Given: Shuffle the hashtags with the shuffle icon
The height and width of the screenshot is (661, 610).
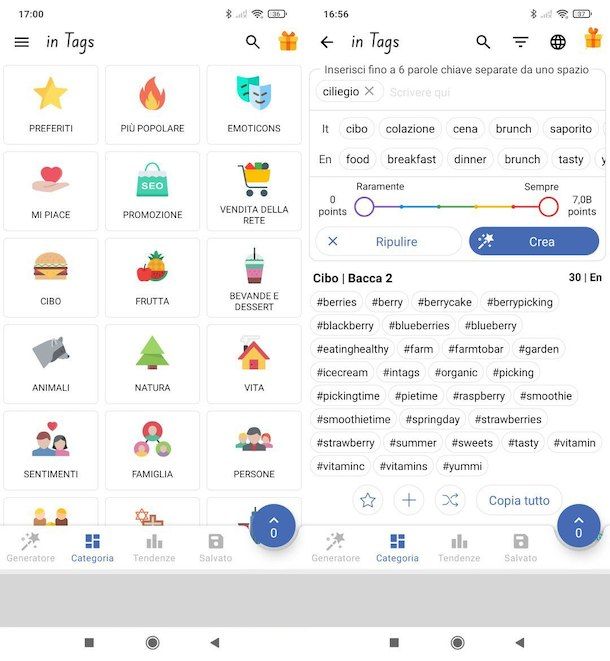Looking at the screenshot, I should tap(450, 500).
